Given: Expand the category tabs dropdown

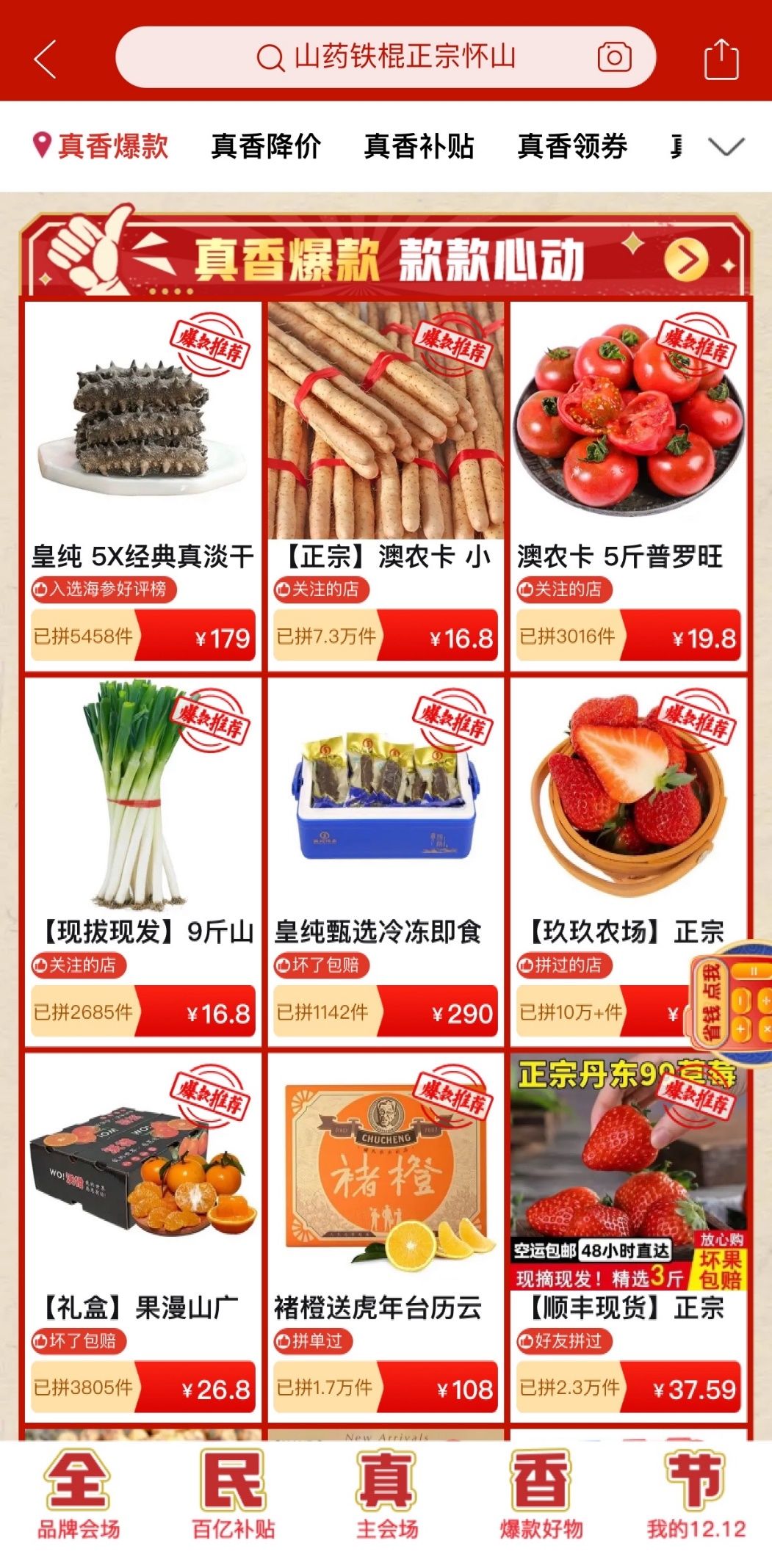Looking at the screenshot, I should pos(726,146).
